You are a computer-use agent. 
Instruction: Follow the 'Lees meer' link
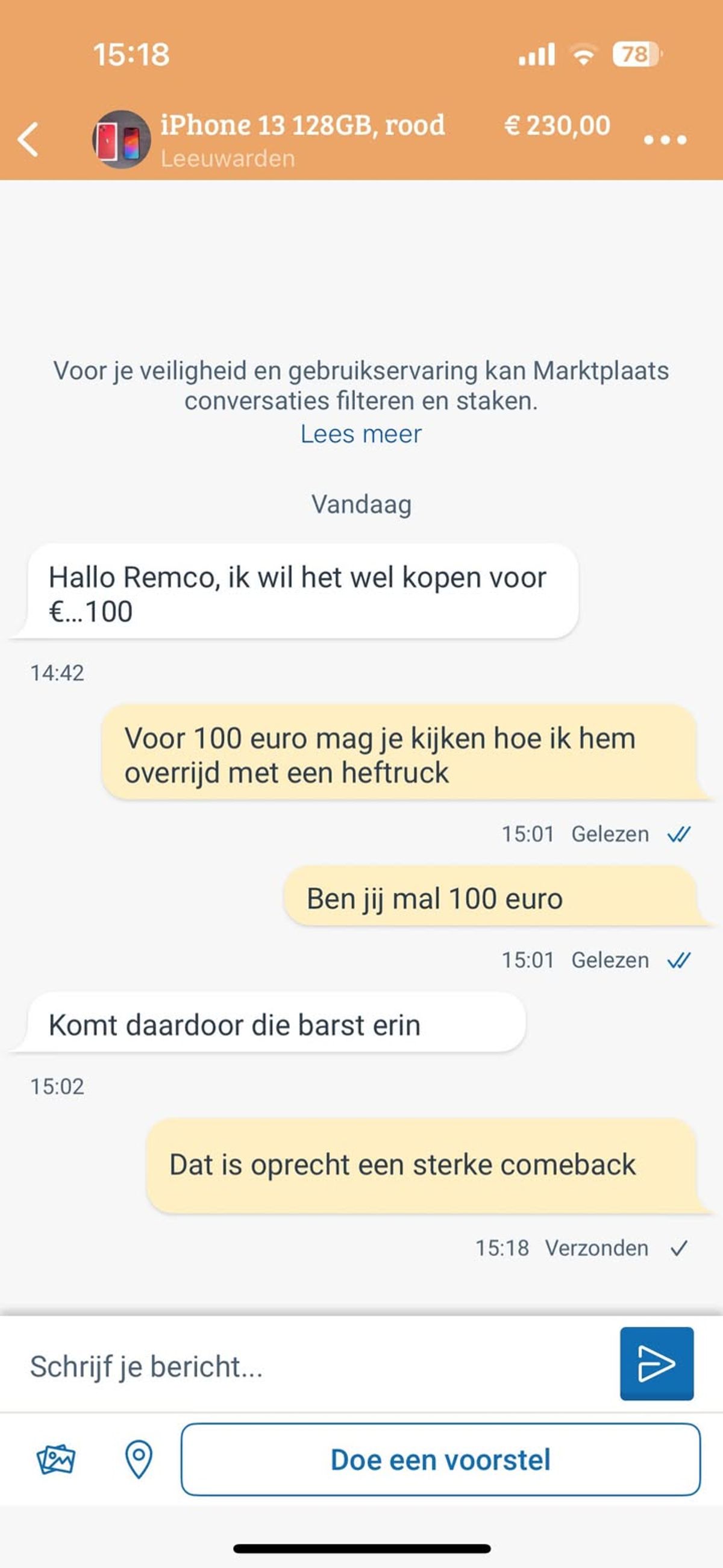pos(361,434)
